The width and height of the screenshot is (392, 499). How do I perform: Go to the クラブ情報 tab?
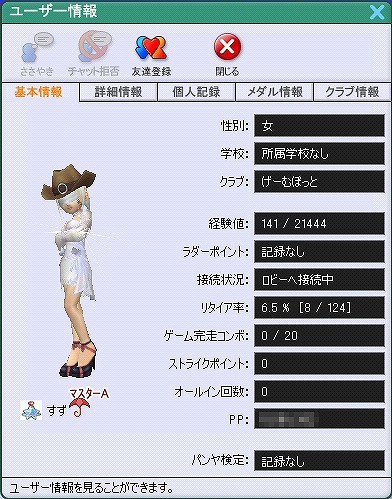(352, 92)
